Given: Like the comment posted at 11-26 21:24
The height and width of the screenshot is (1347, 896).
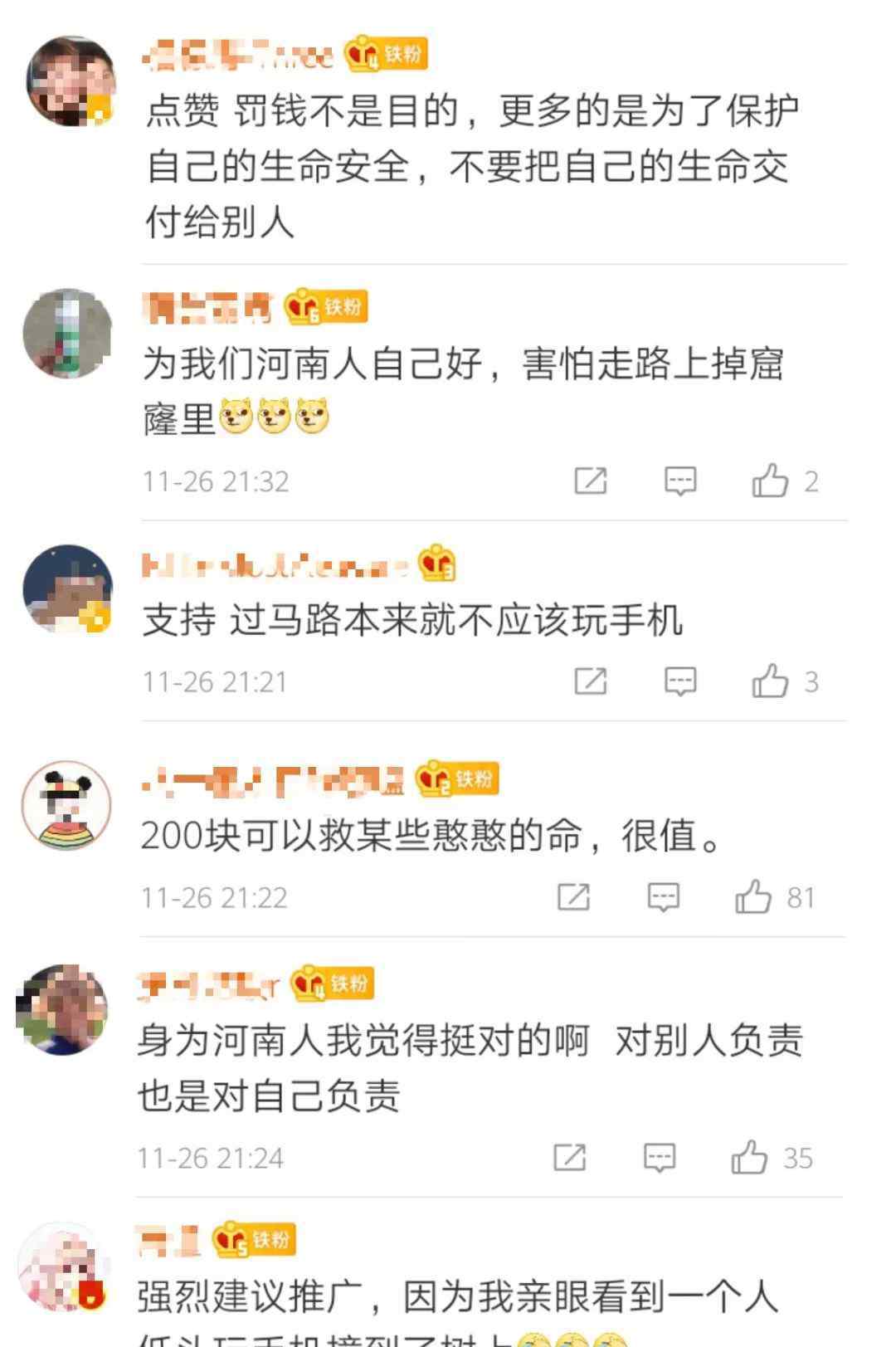Looking at the screenshot, I should (749, 1158).
